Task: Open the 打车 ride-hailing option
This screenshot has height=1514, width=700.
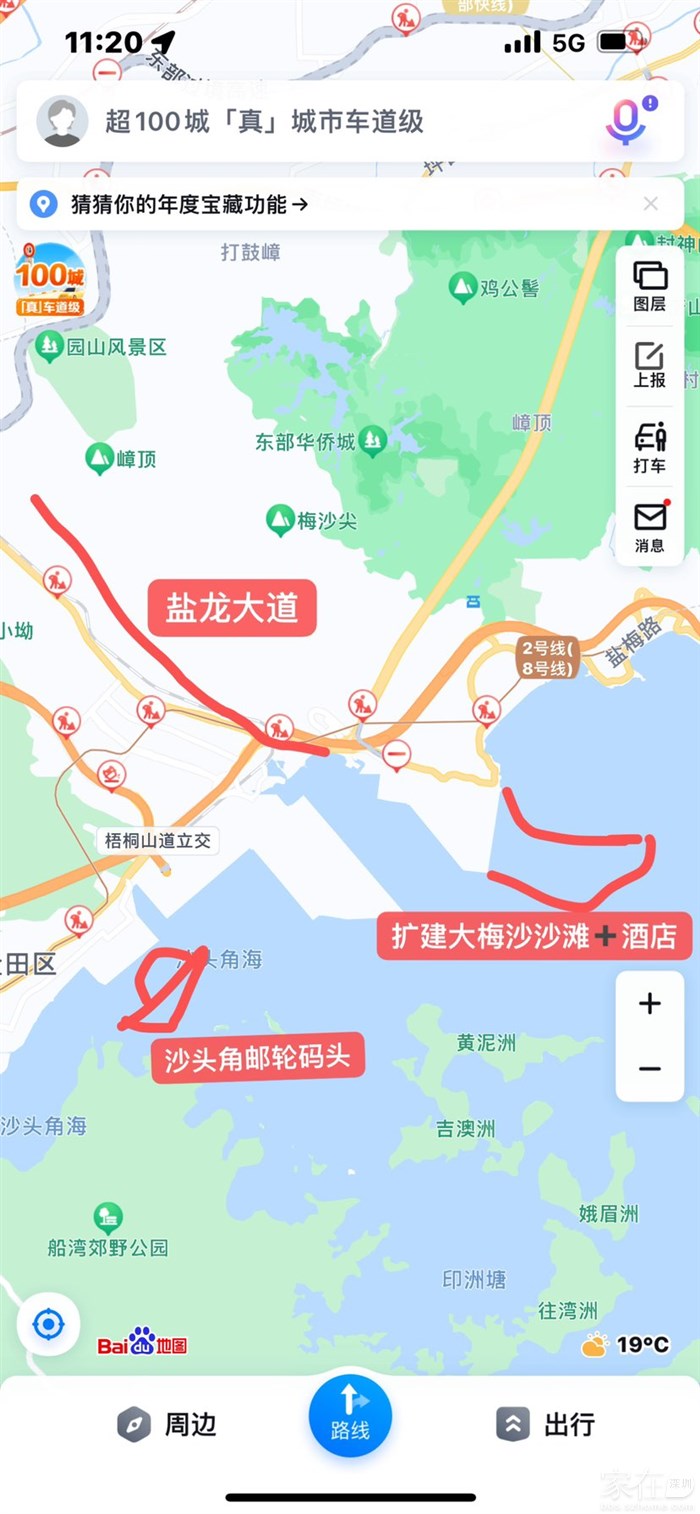Action: coord(650,448)
